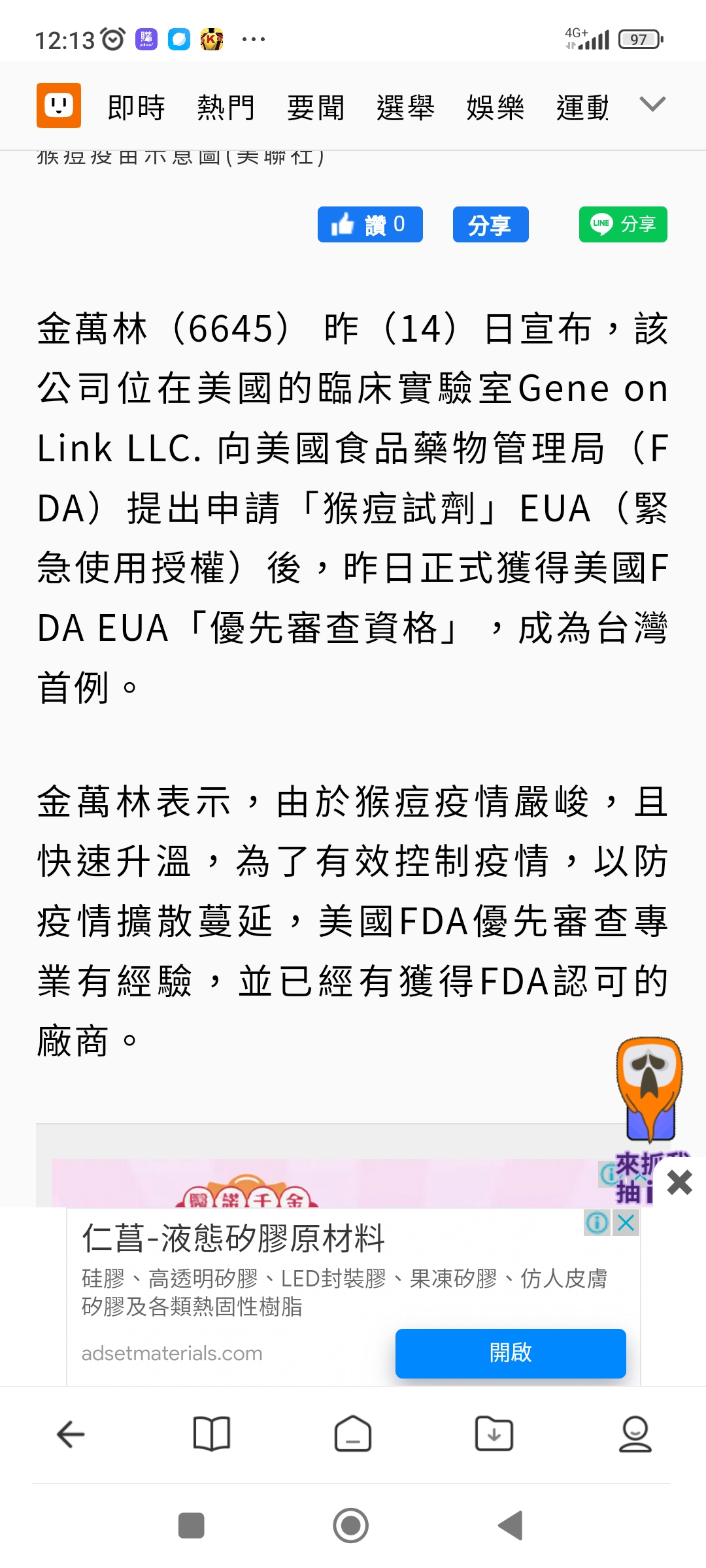This screenshot has height=1568, width=706.
Task: Open the site home logo
Action: pos(59,105)
